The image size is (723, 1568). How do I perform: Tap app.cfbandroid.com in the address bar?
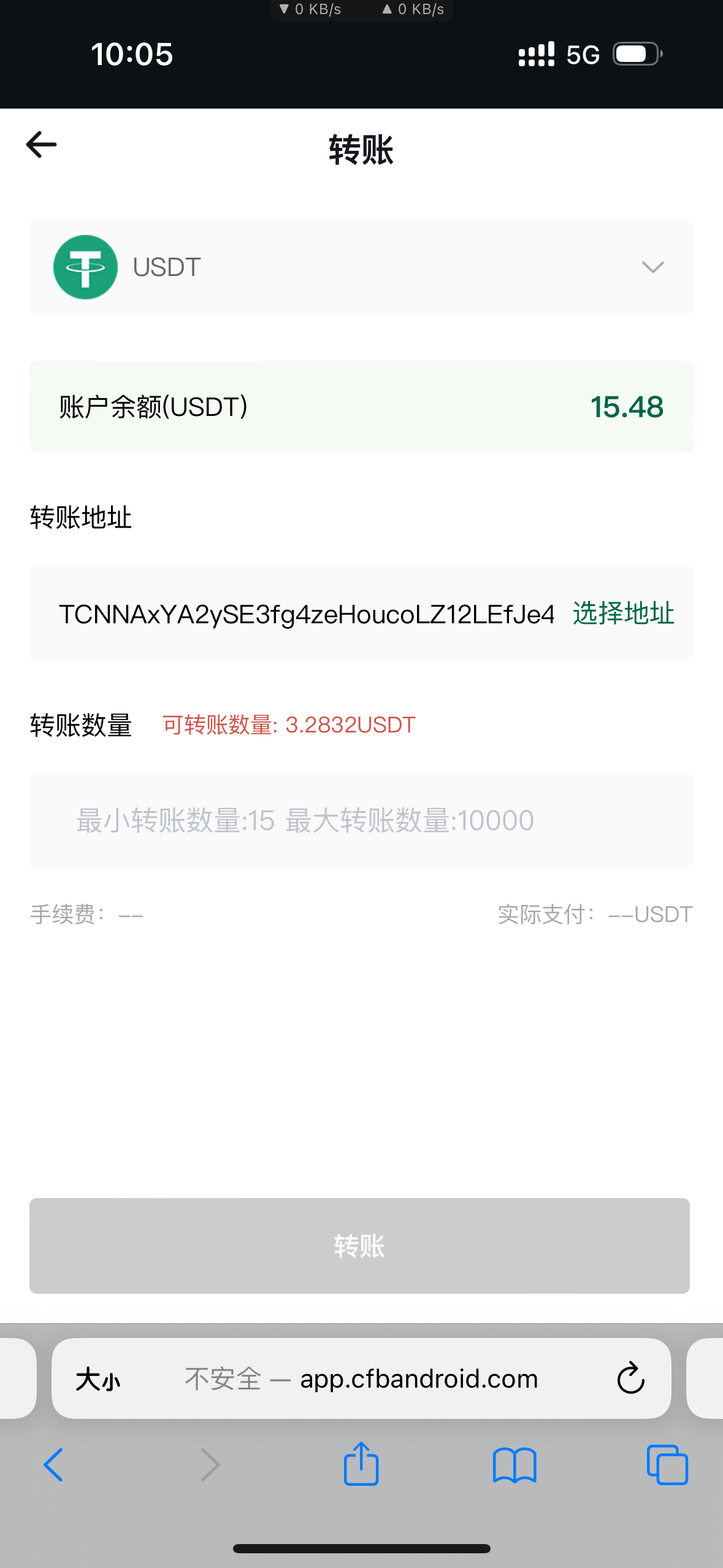418,1378
